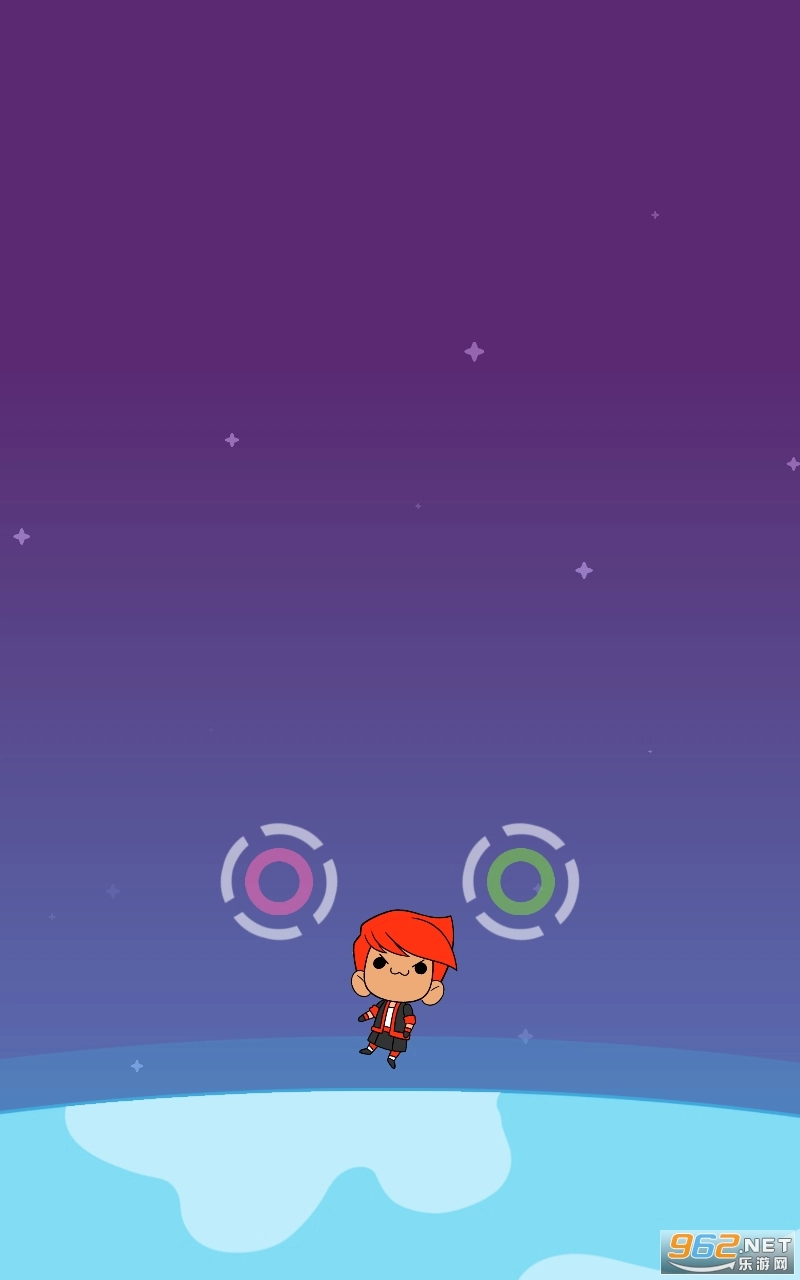Click the star near the bottom right rings
Viewport: 800px width, 1280px height.
524,1035
